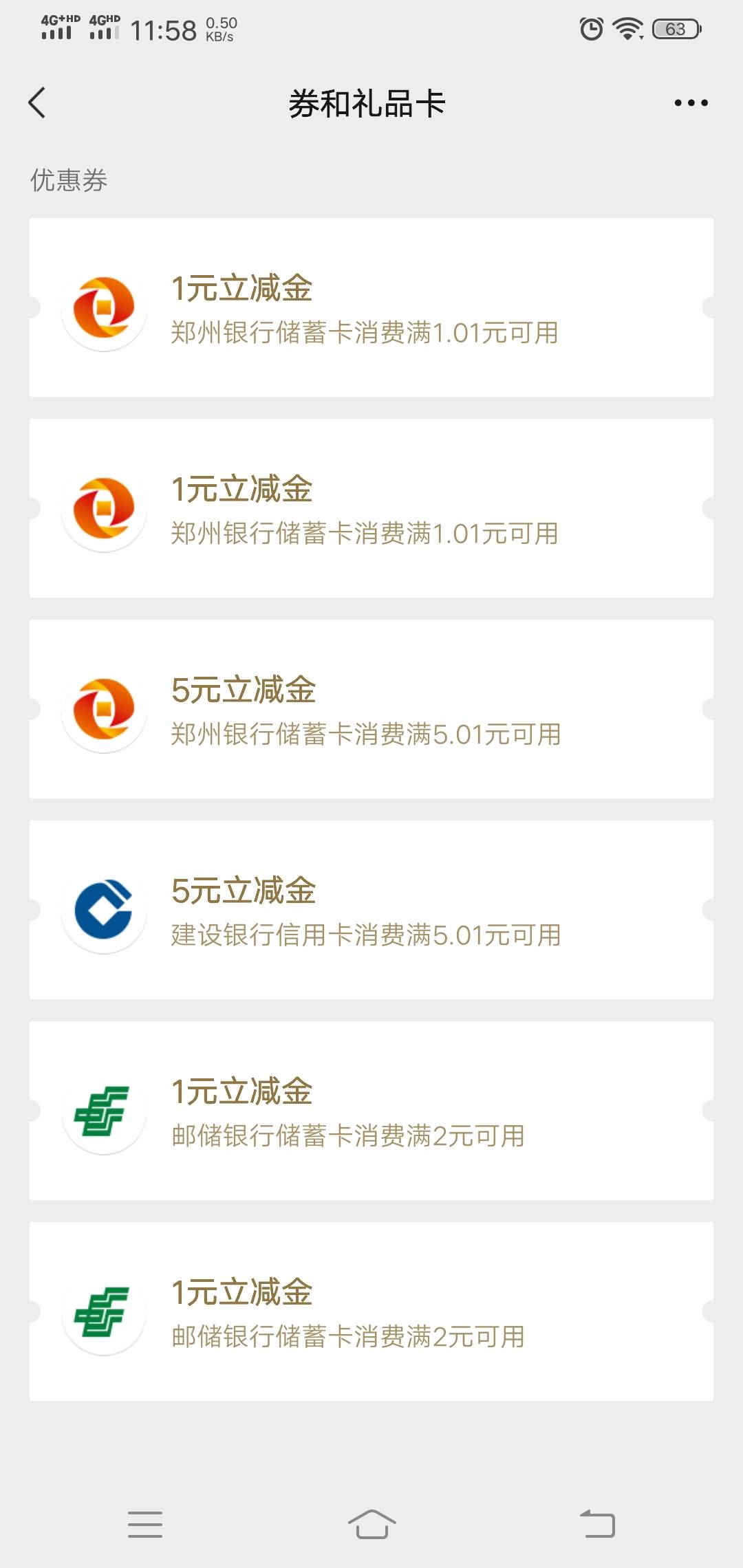This screenshot has height=1568, width=743.
Task: Tap the system home button
Action: (371, 1524)
